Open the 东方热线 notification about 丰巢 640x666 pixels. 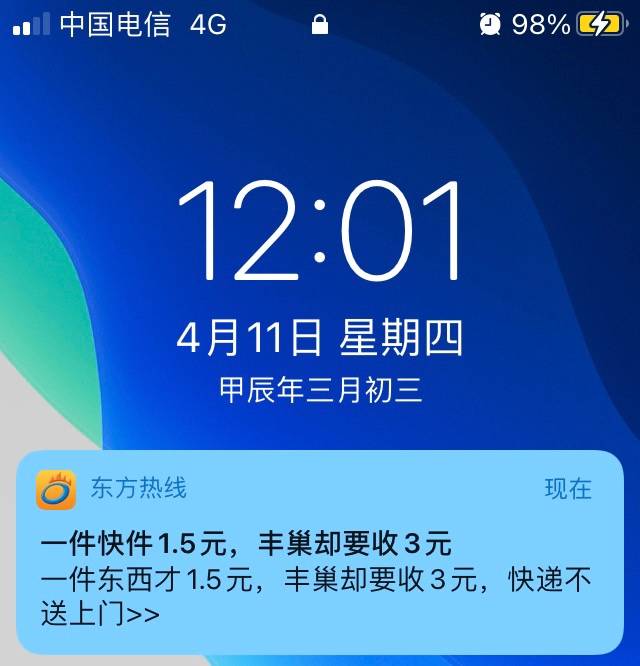[x=320, y=562]
